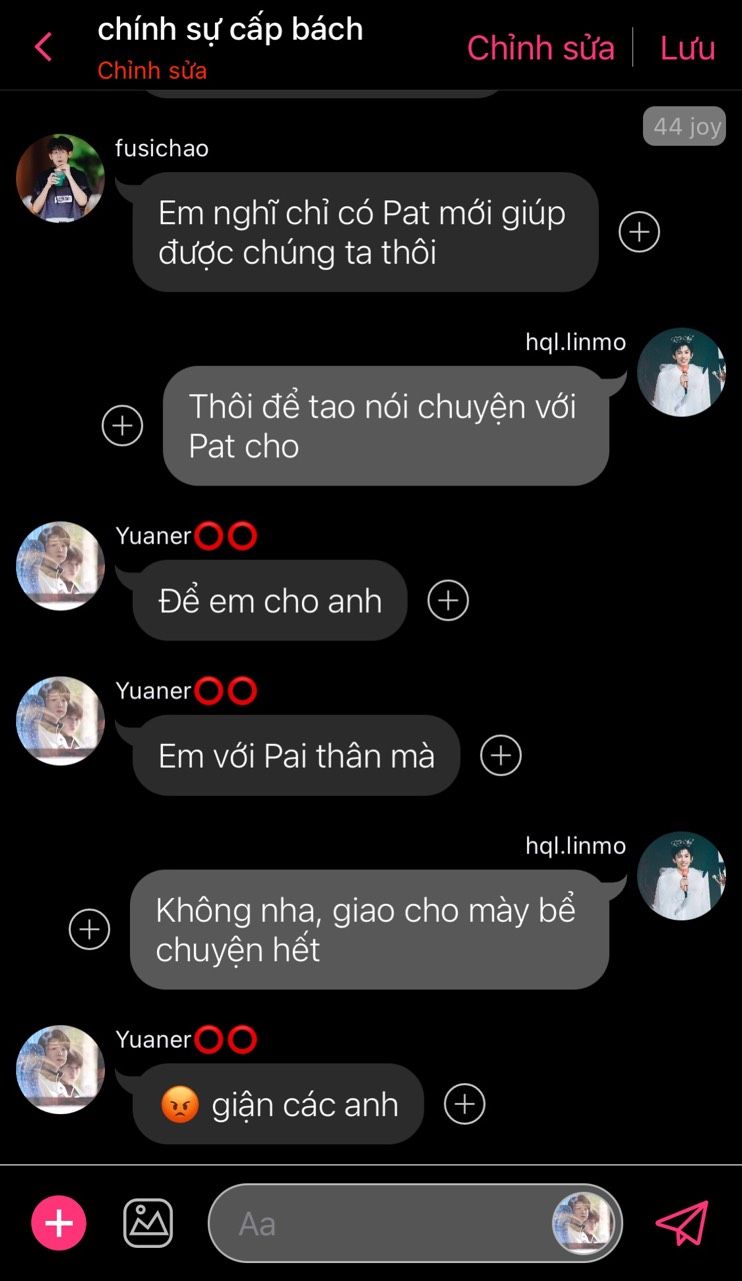Screen dimensions: 742x1281
Task: Save the chat with Lưu
Action: [x=687, y=47]
